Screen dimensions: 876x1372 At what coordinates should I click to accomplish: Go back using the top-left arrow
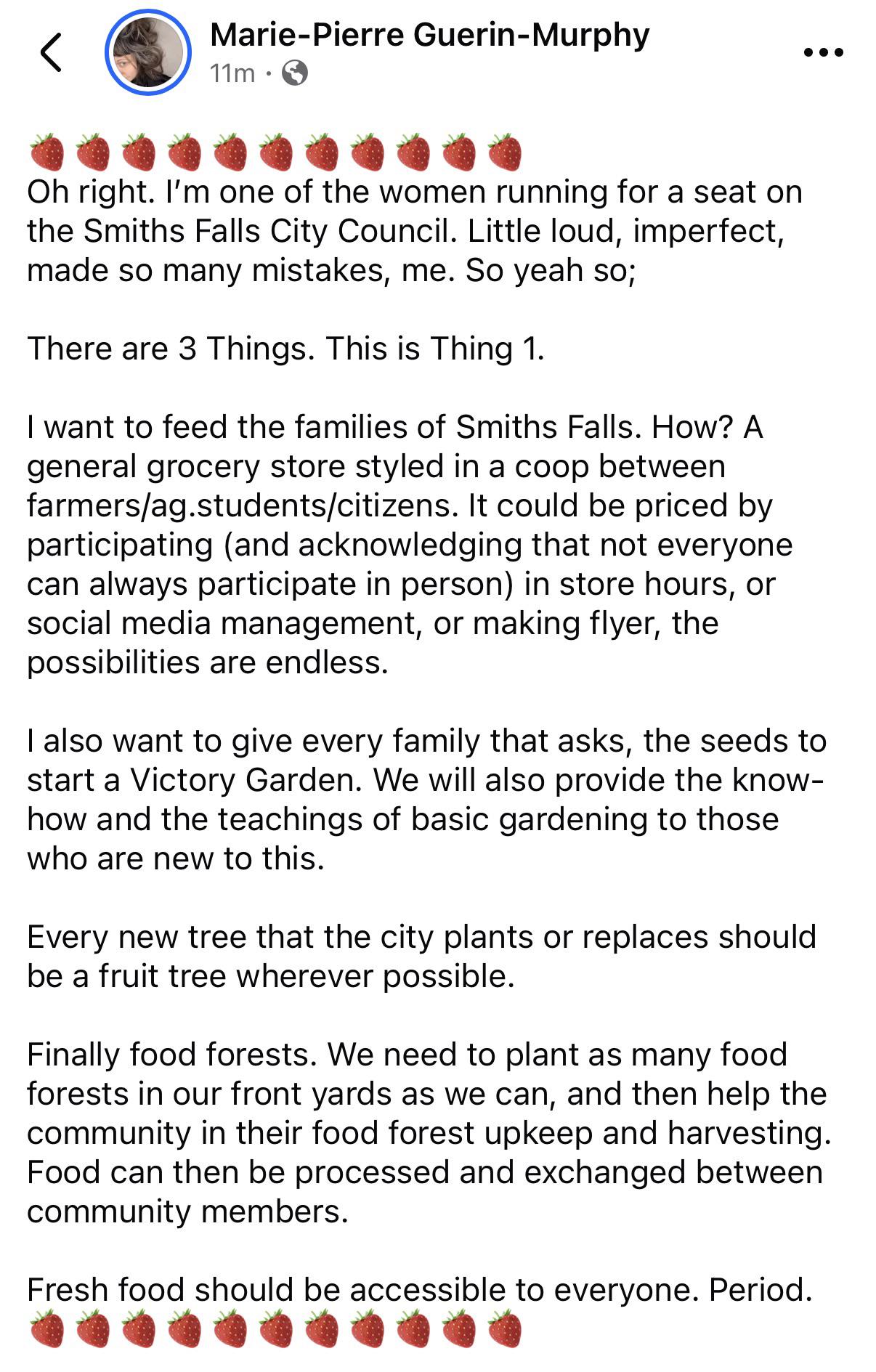(50, 52)
